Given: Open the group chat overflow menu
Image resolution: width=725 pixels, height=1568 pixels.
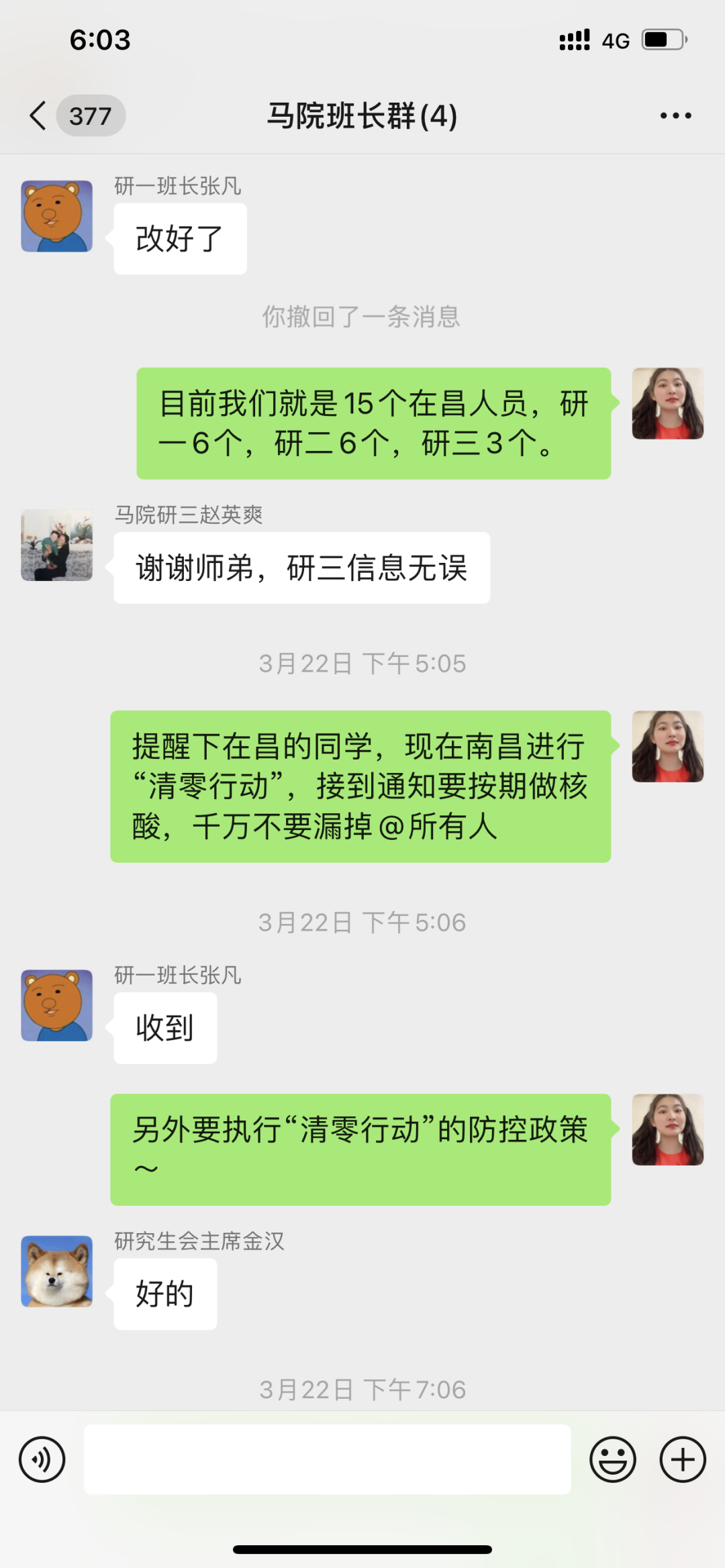Looking at the screenshot, I should (675, 116).
